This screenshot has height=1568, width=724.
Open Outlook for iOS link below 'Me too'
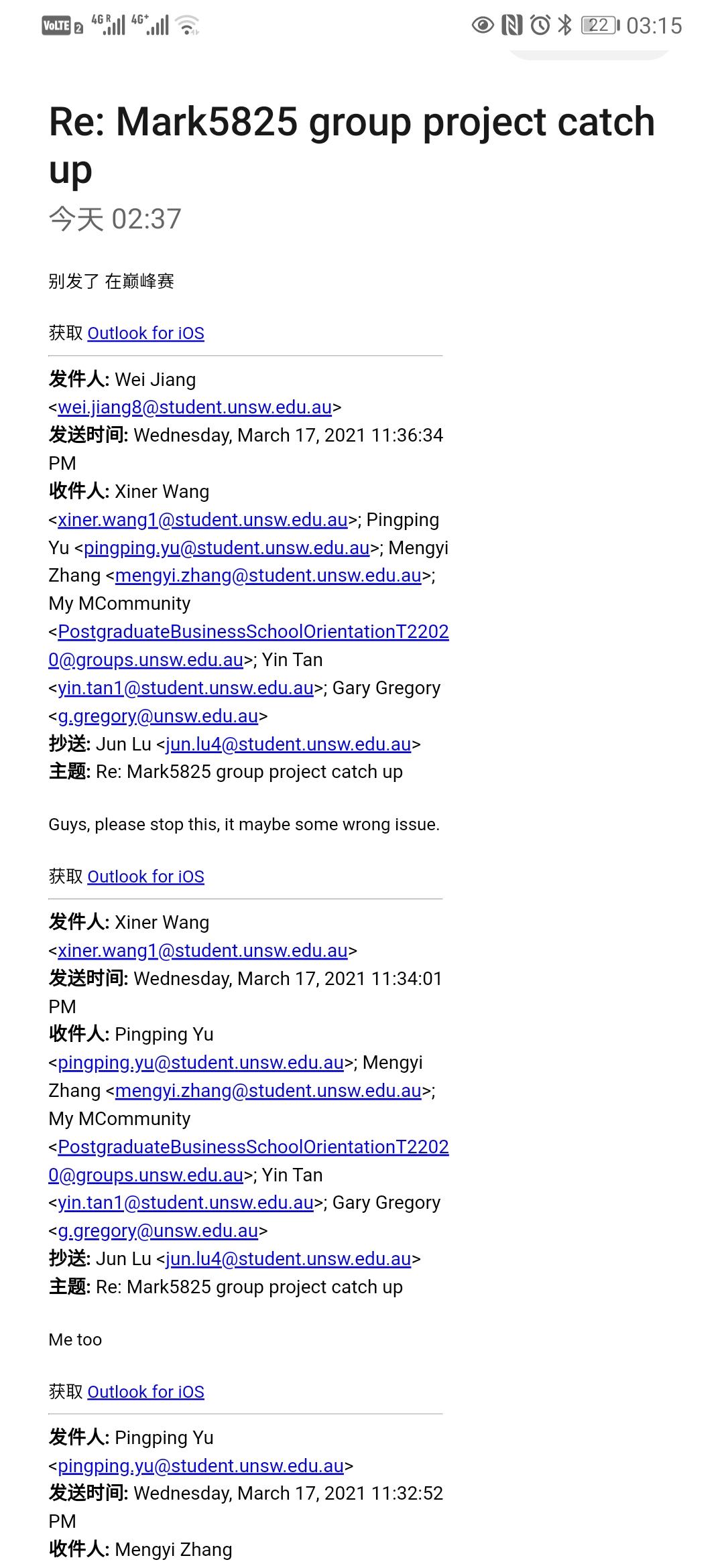(x=145, y=1392)
